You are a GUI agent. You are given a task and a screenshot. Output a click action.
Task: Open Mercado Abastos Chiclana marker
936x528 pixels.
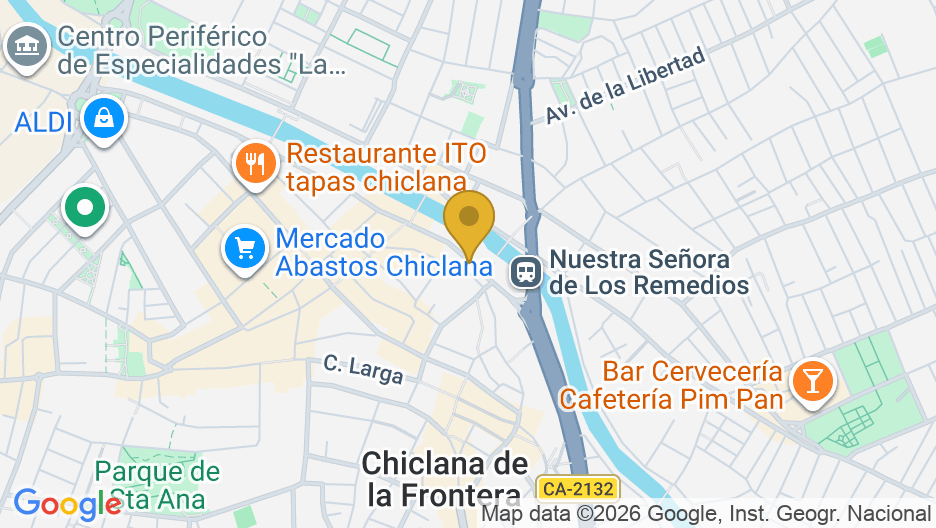coord(244,246)
